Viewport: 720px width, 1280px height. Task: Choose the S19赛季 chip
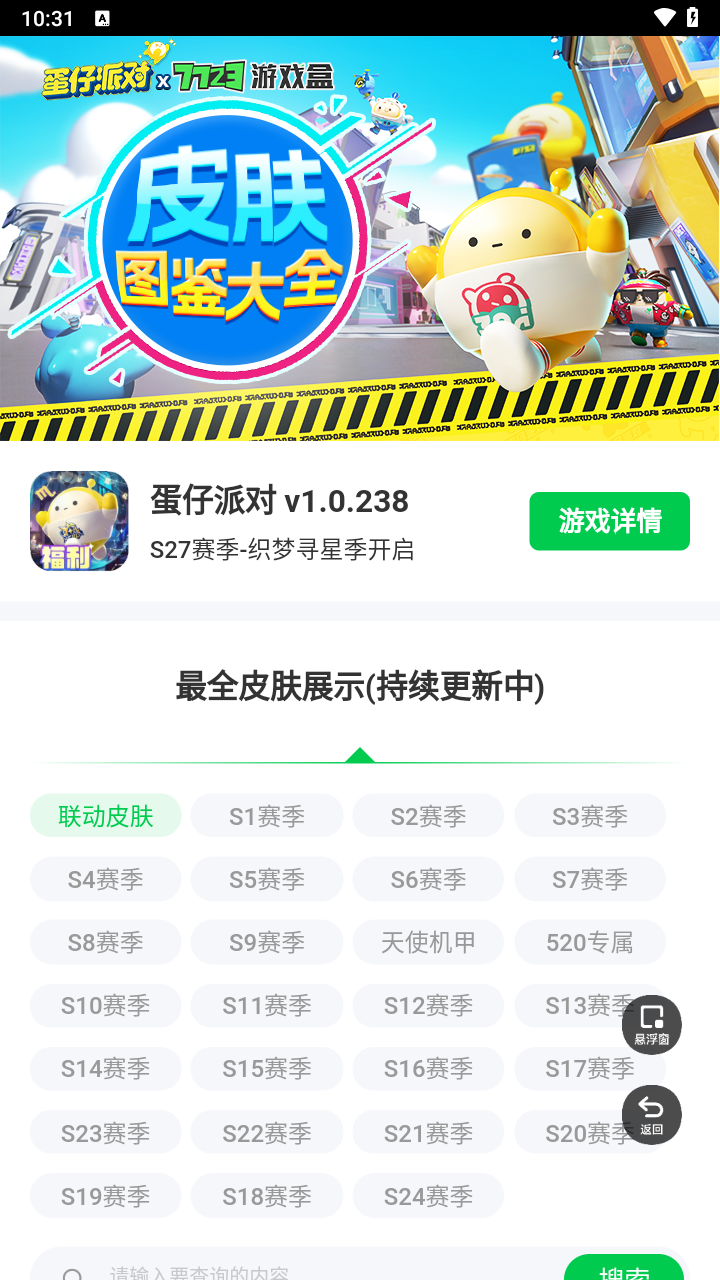coord(106,1196)
